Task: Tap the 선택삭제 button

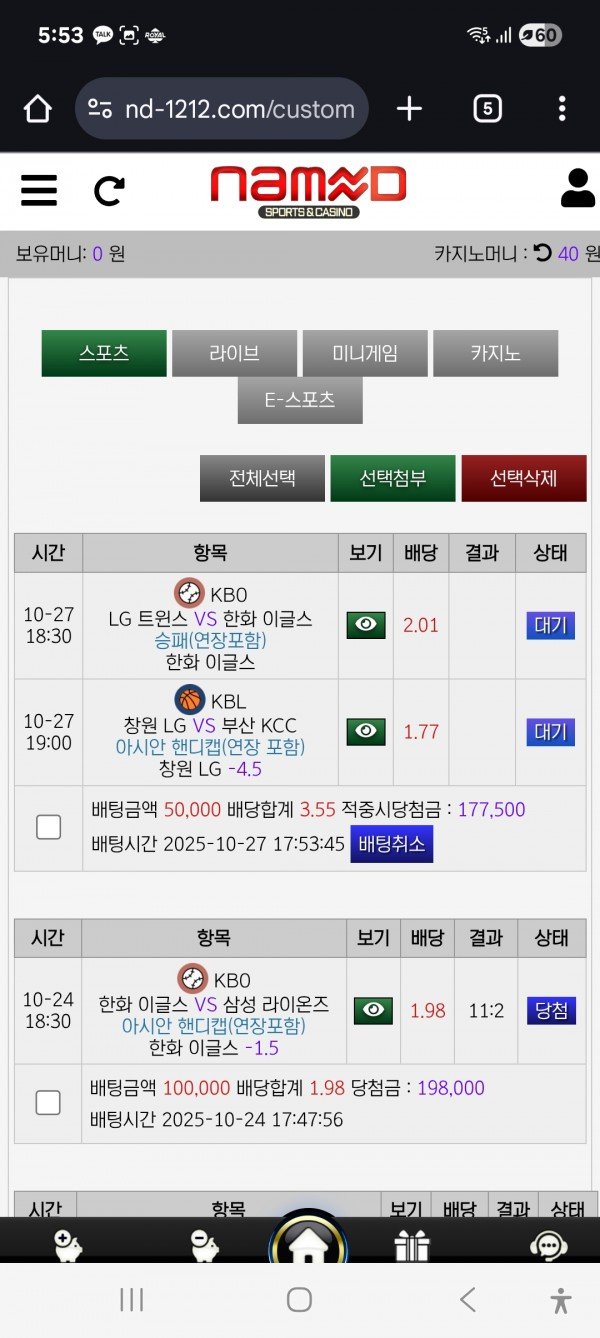Action: pos(523,478)
